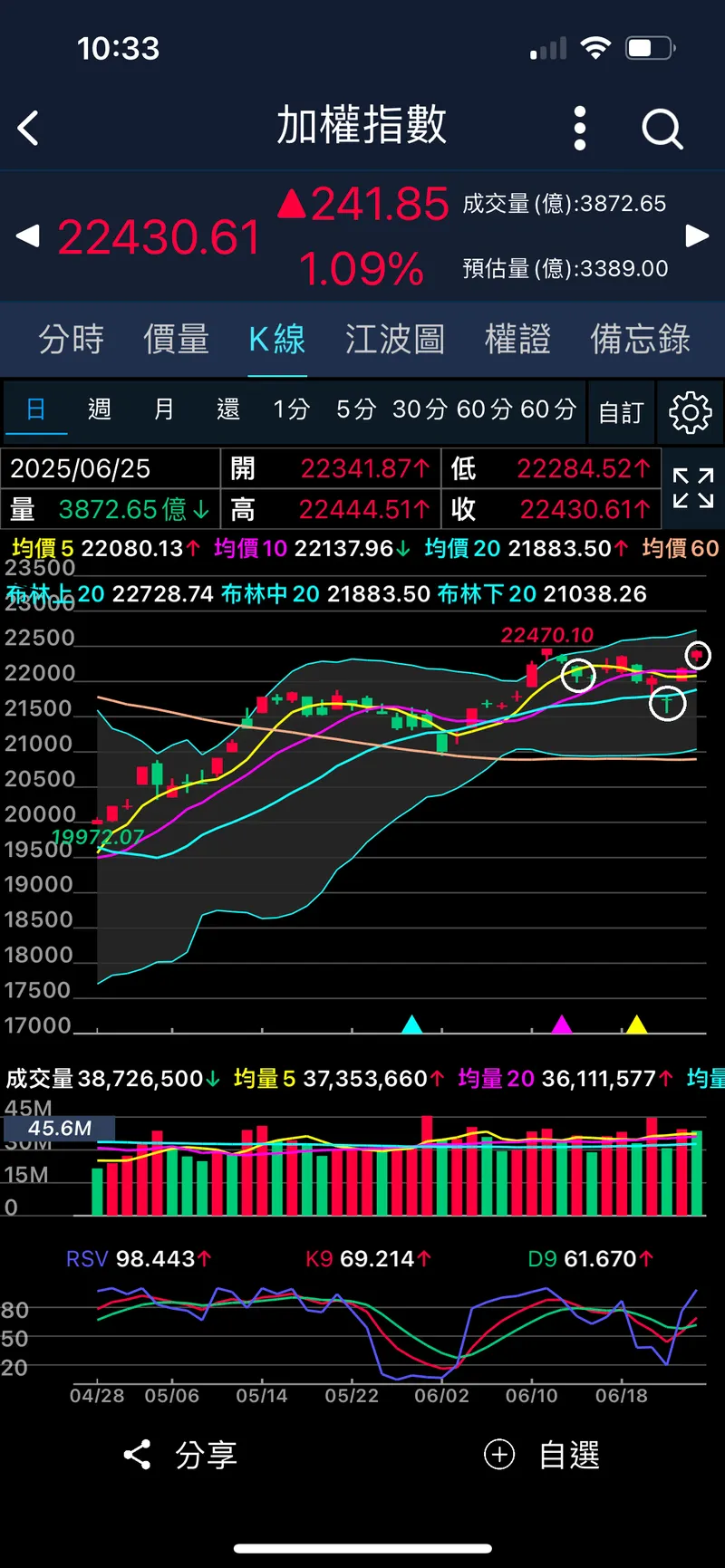Select the 1分 chart interval
Screen dimensions: 725x1568
click(292, 409)
